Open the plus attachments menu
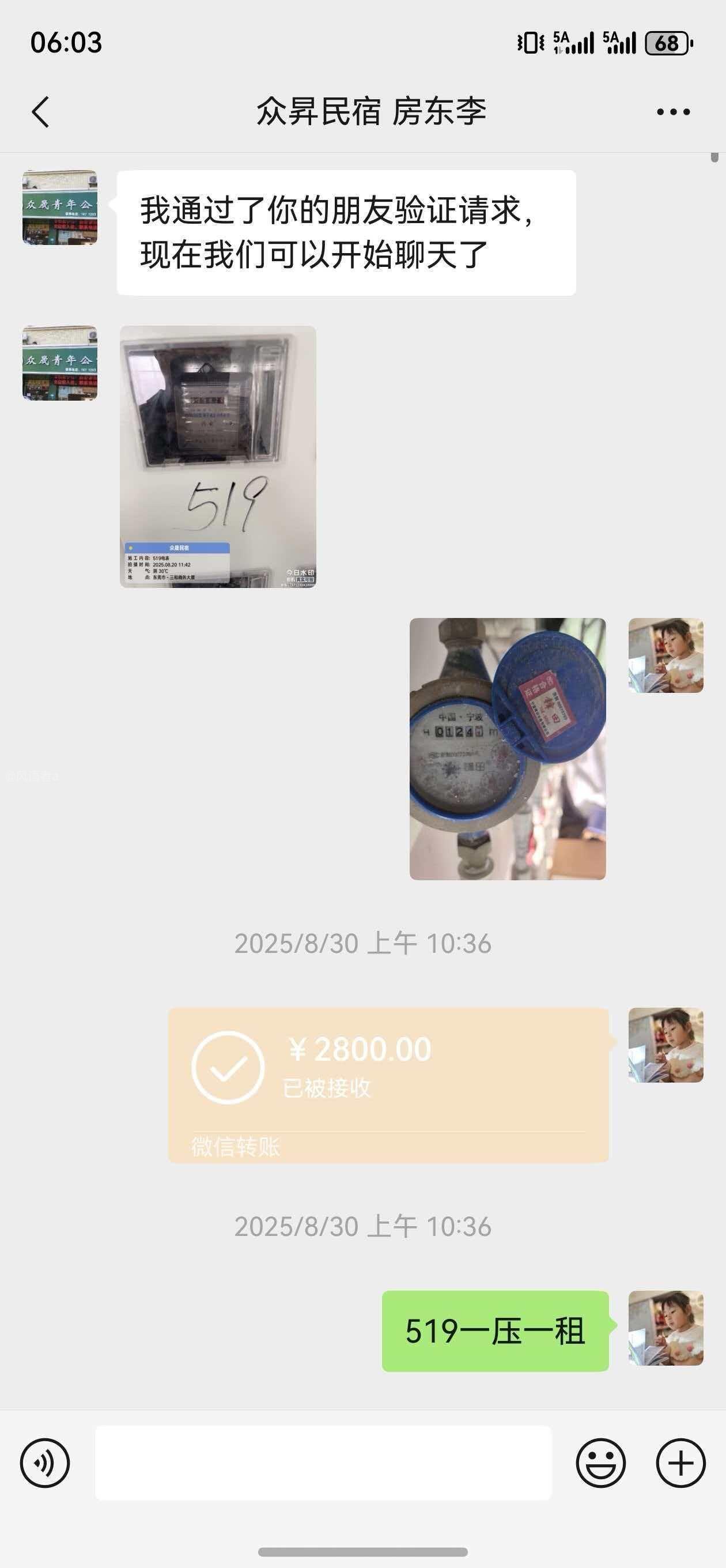Screen dimensions: 726x1568 [680, 1463]
